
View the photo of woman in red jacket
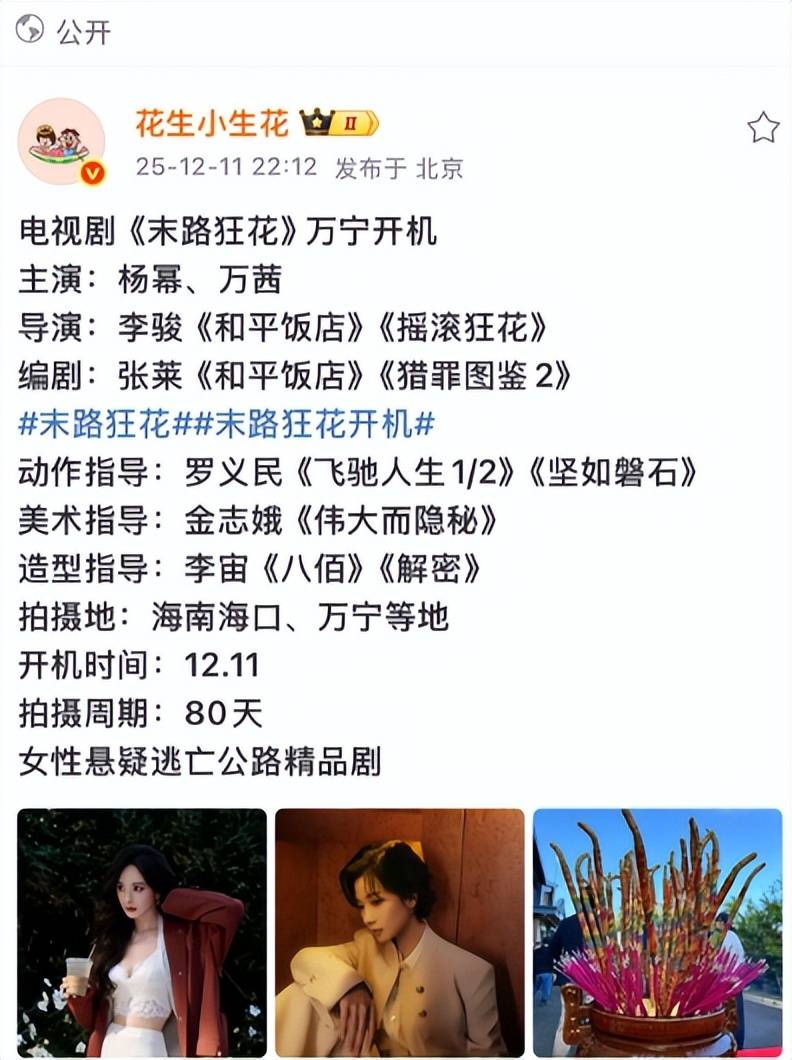tap(142, 932)
